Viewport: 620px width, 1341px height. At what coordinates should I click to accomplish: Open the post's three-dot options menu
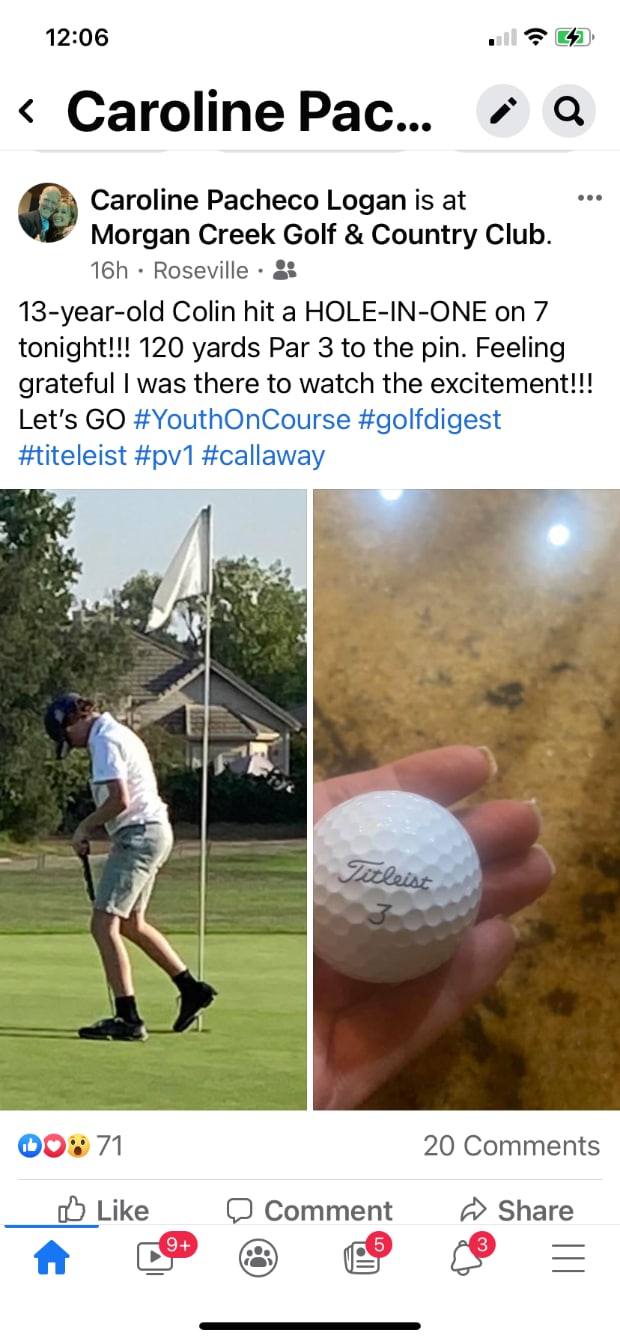click(590, 198)
